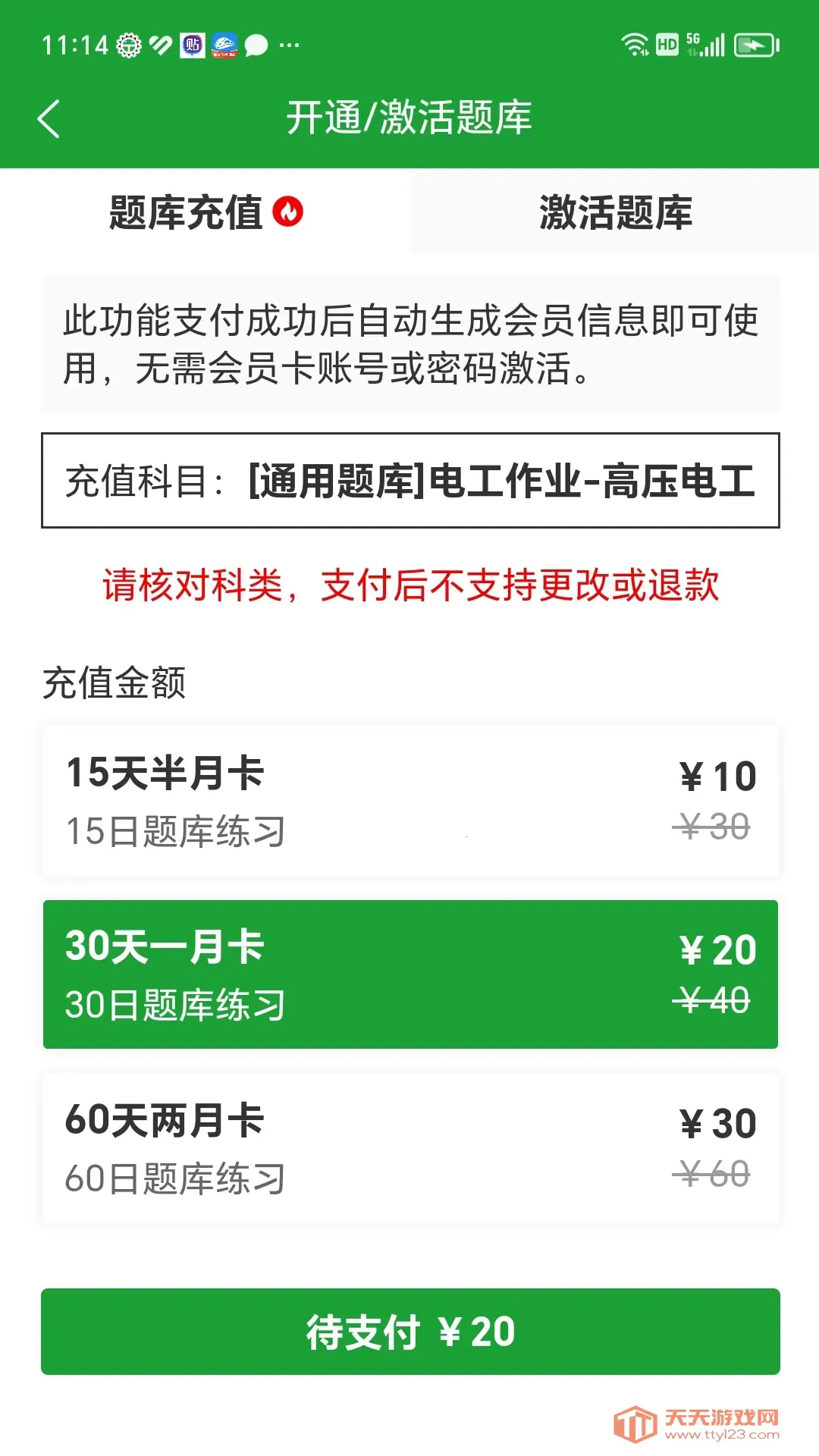Switch to the 题库充值 tab

coord(186,213)
